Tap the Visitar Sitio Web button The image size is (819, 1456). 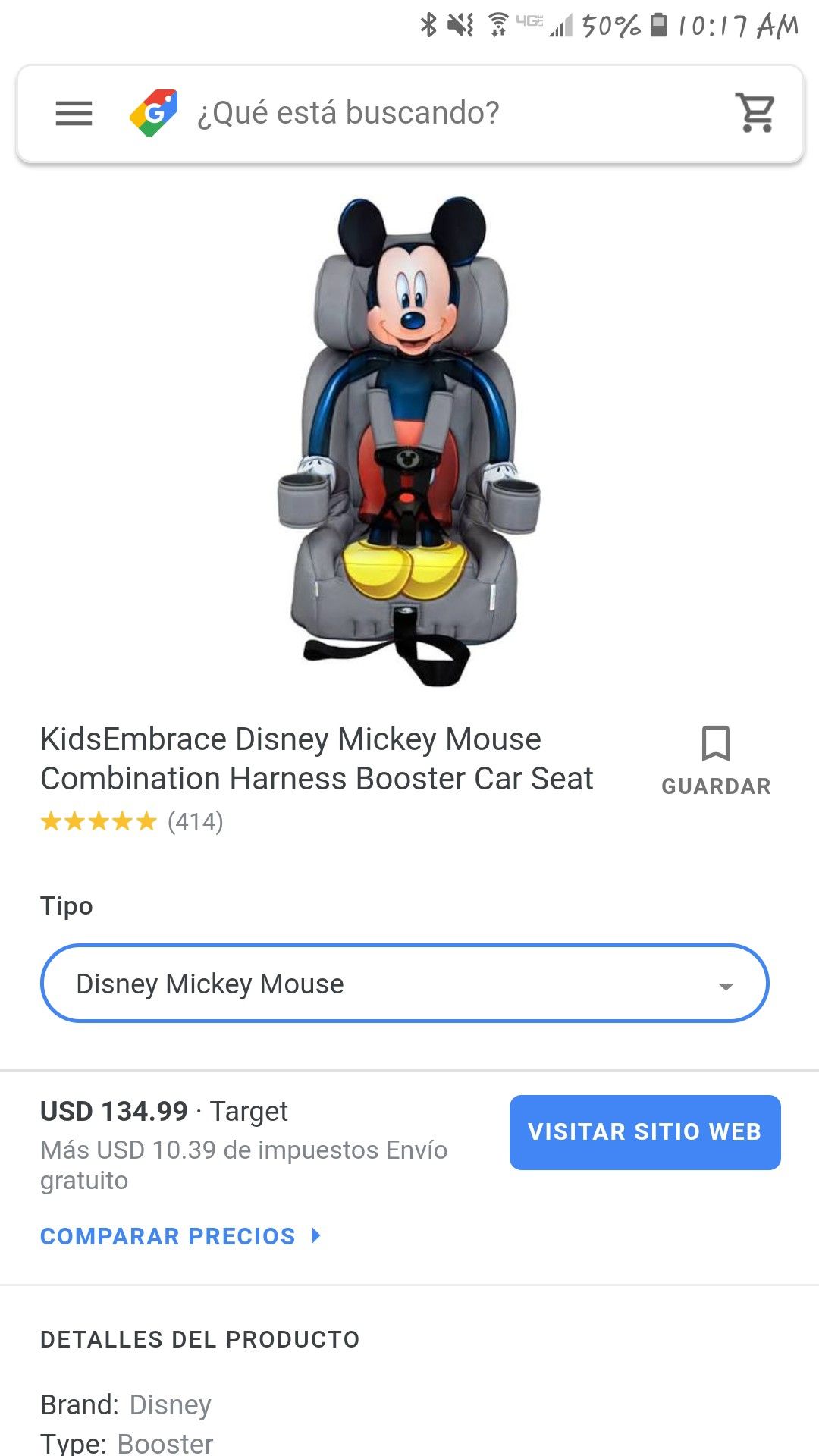tap(645, 1131)
